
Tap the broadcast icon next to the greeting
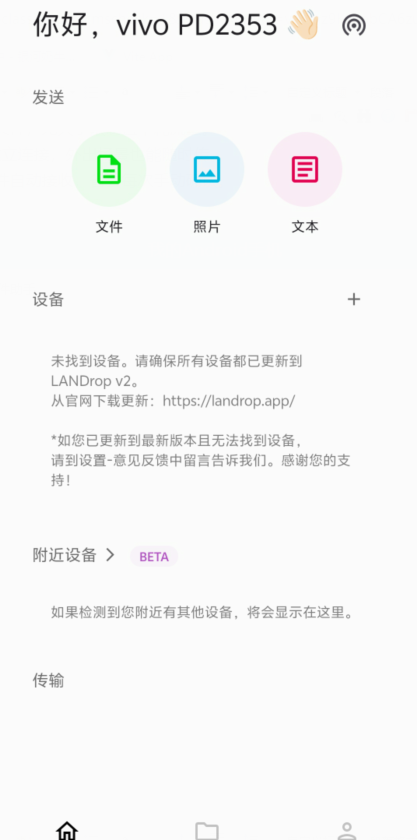pyautogui.click(x=354, y=25)
